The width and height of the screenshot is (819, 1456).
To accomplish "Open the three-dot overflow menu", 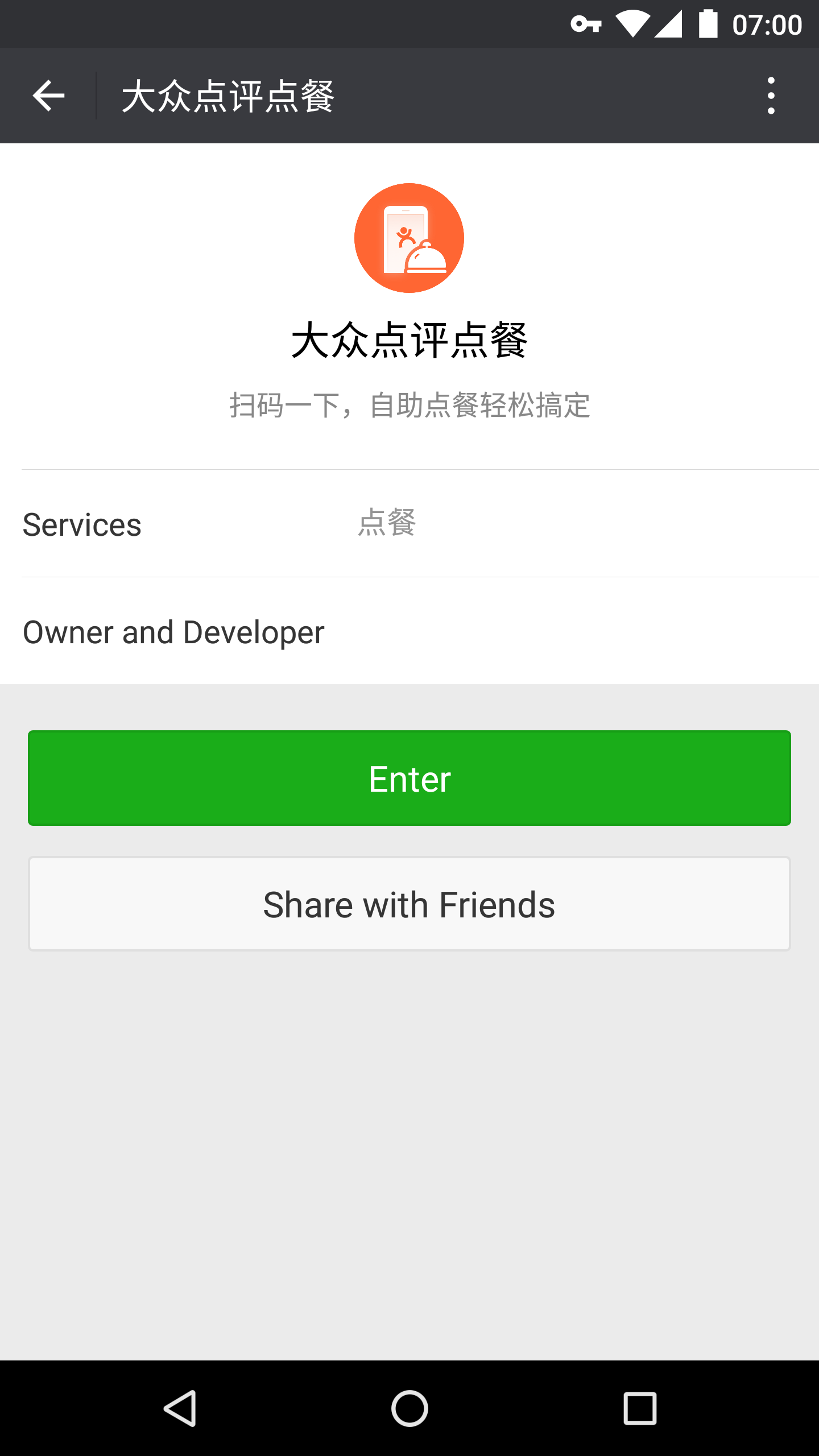I will 771,96.
